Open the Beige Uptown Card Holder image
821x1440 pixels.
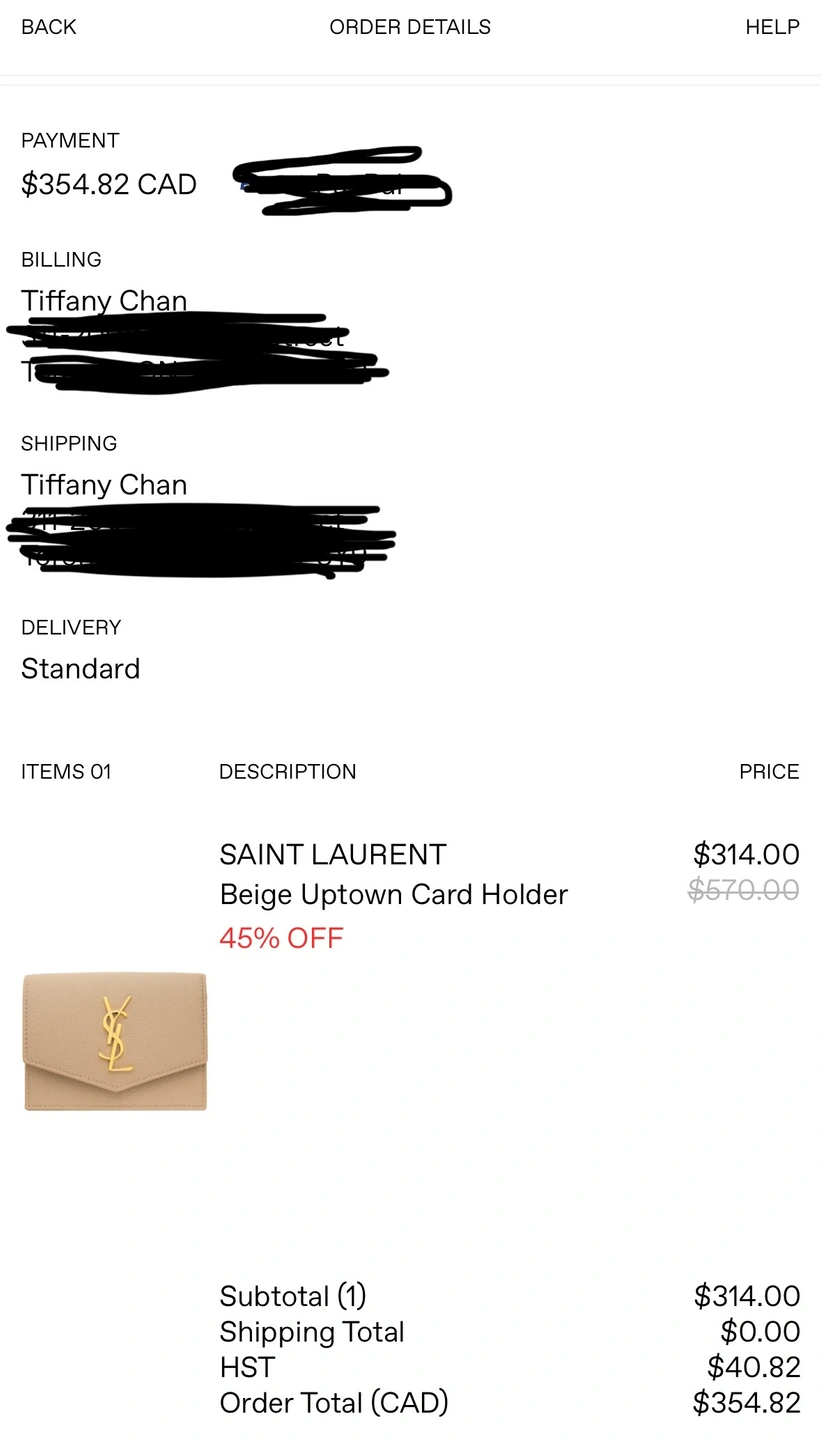point(115,1041)
